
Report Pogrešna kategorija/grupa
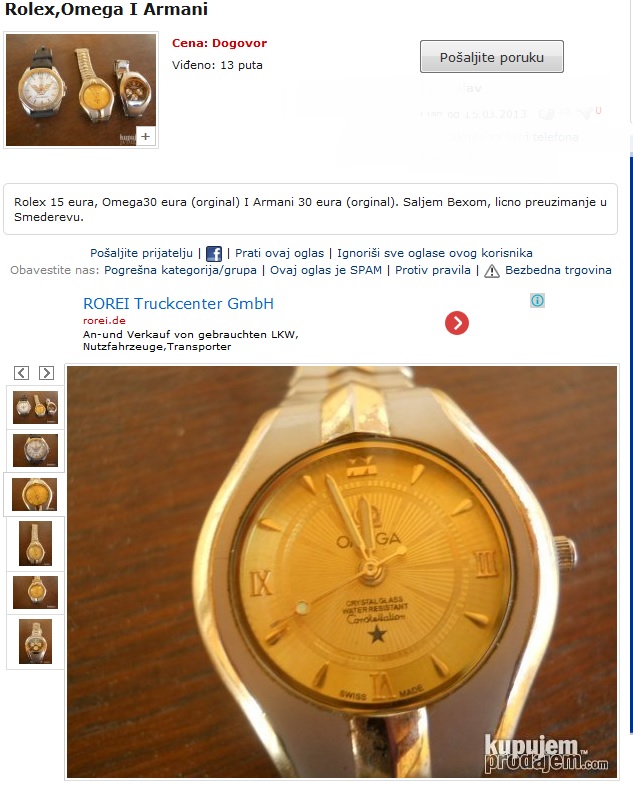(x=180, y=270)
